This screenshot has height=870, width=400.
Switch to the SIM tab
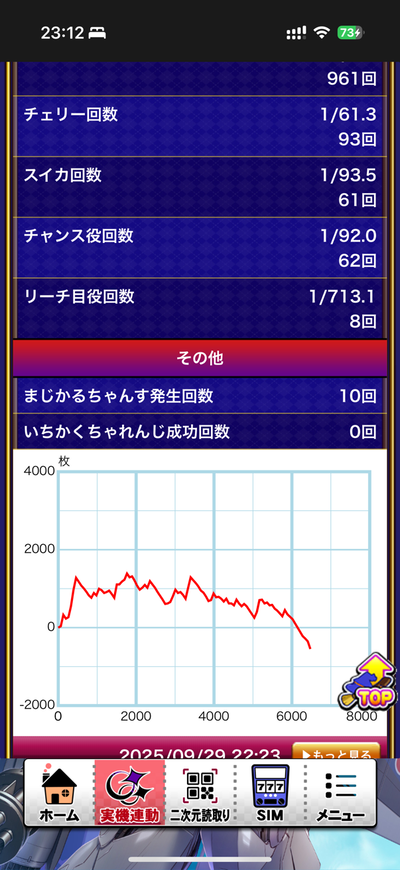pyautogui.click(x=270, y=792)
